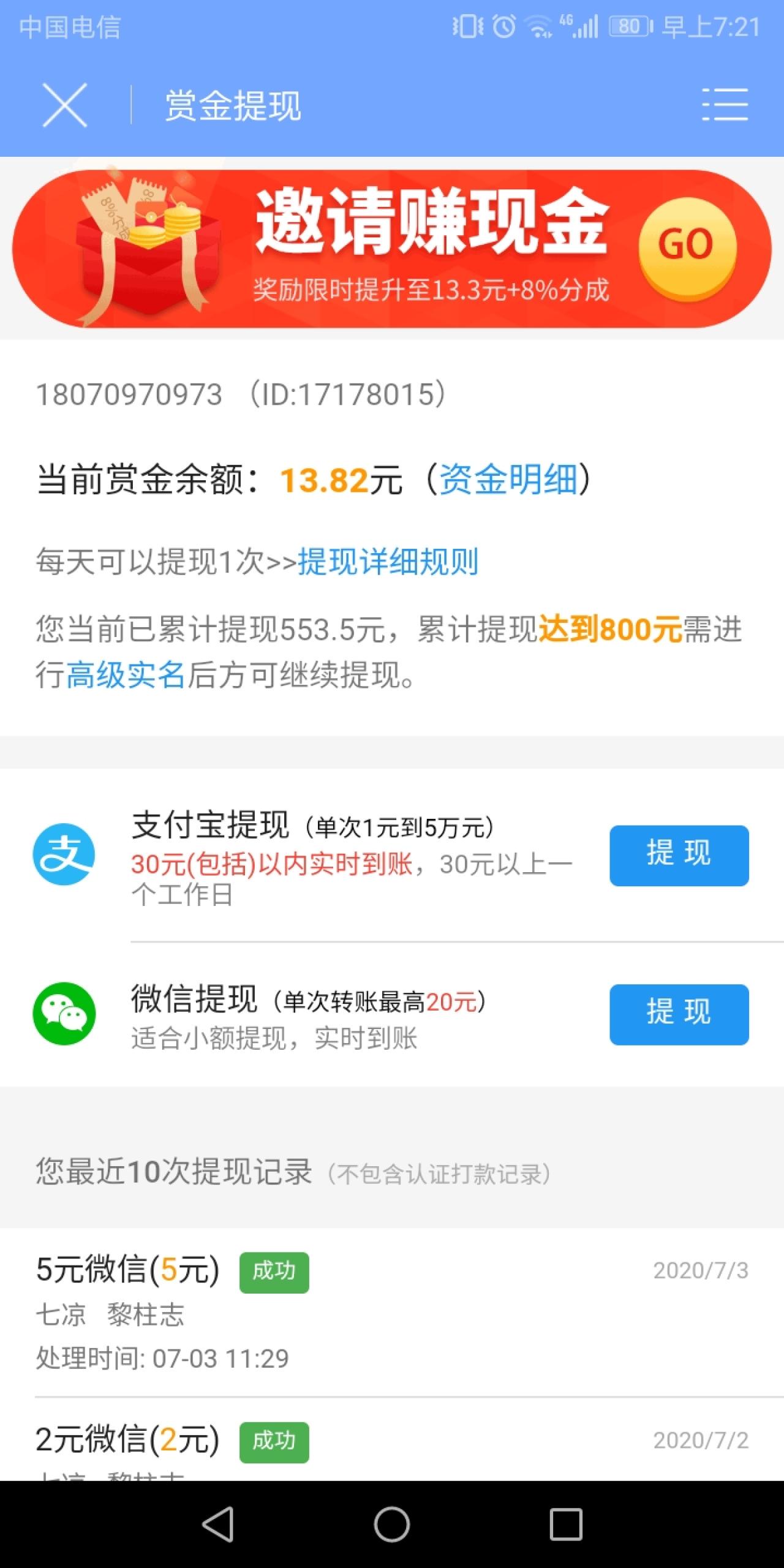
Task: Tap 提现 for 微信提现
Action: click(x=679, y=1014)
